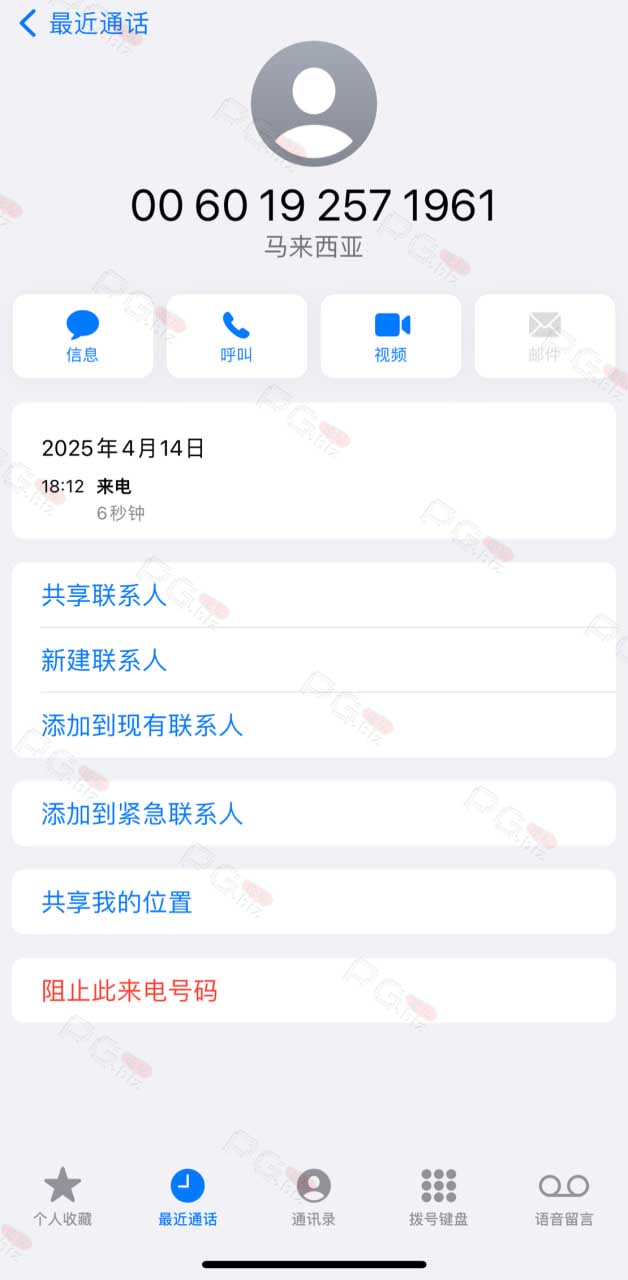Screen dimensions: 628x1280
Task: Tap 共享联系人 option
Action: (x=314, y=595)
